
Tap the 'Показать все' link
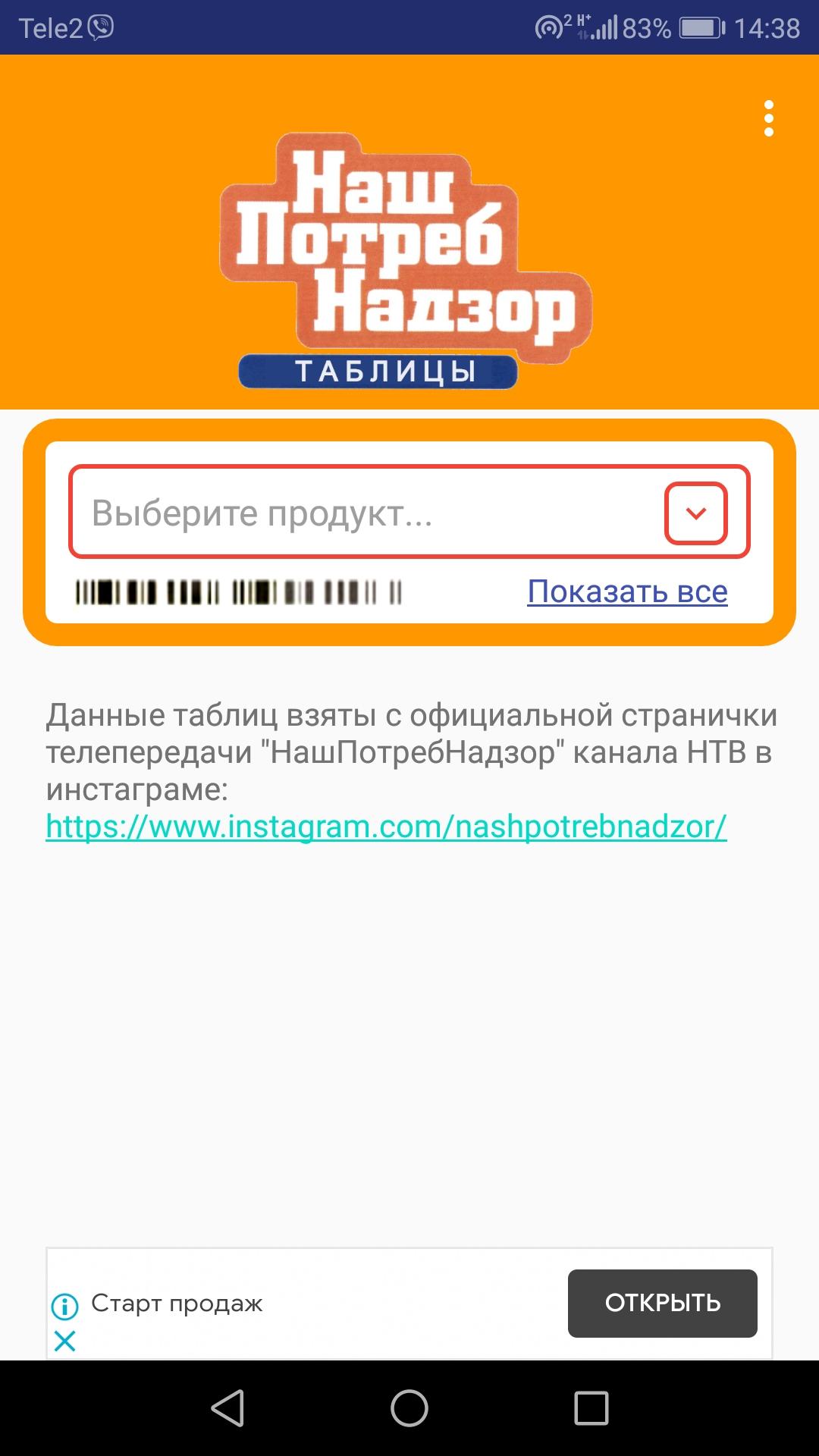pos(627,591)
